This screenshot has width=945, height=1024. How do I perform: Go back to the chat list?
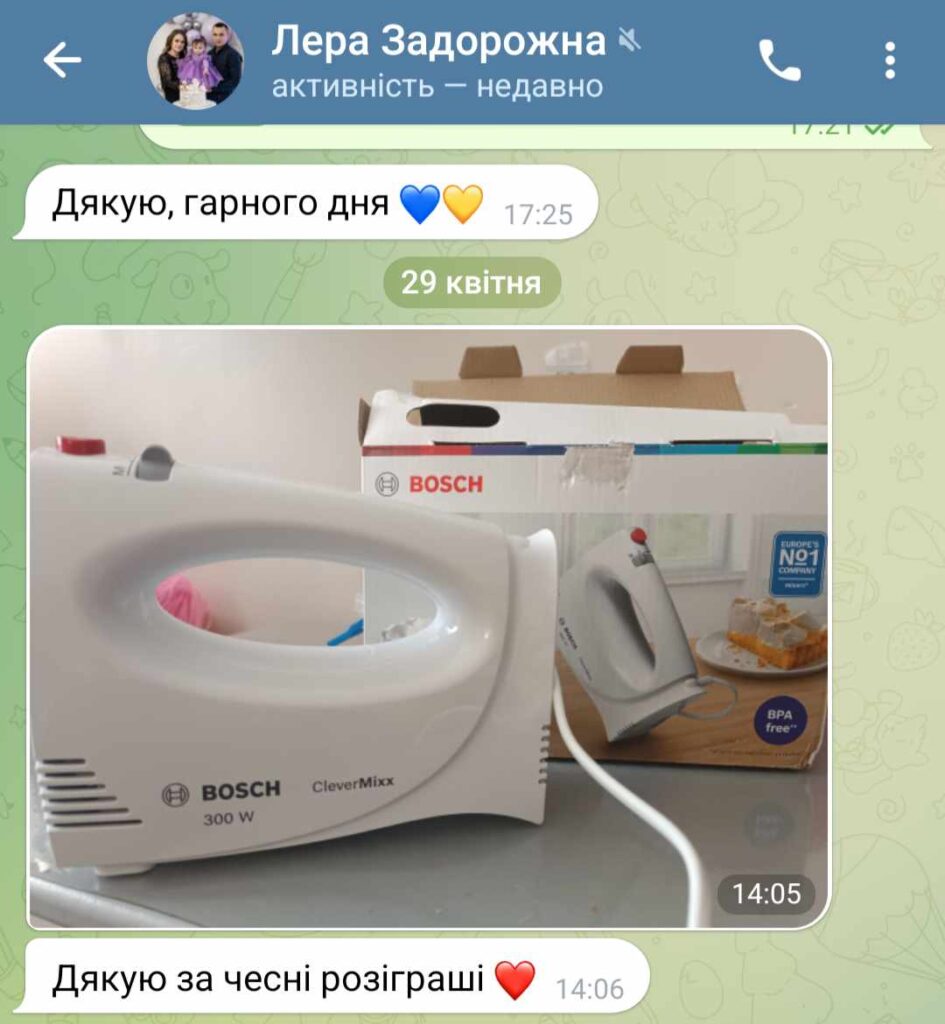pyautogui.click(x=62, y=61)
